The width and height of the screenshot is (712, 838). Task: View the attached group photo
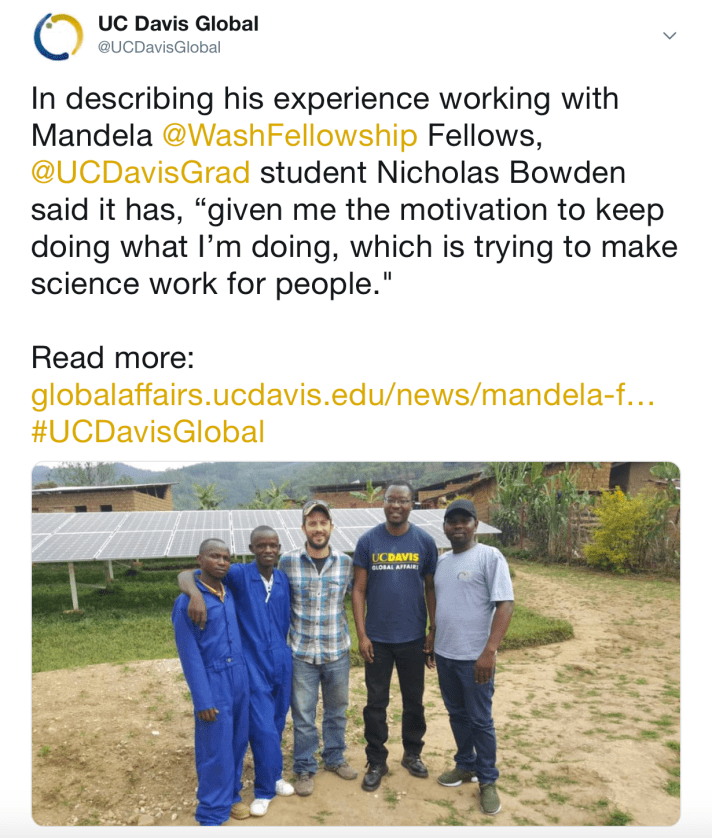(355, 643)
